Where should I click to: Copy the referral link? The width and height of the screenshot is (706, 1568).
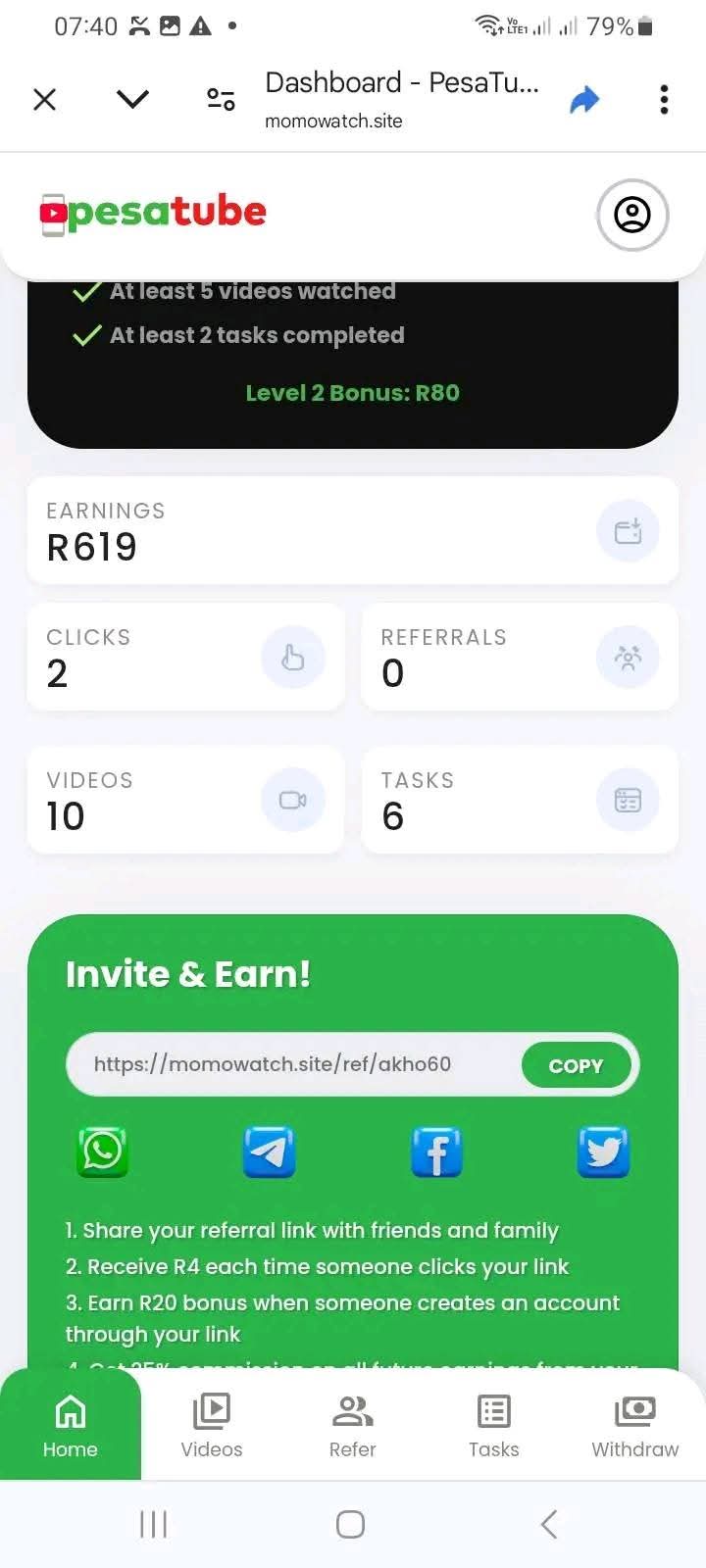[x=576, y=1065]
